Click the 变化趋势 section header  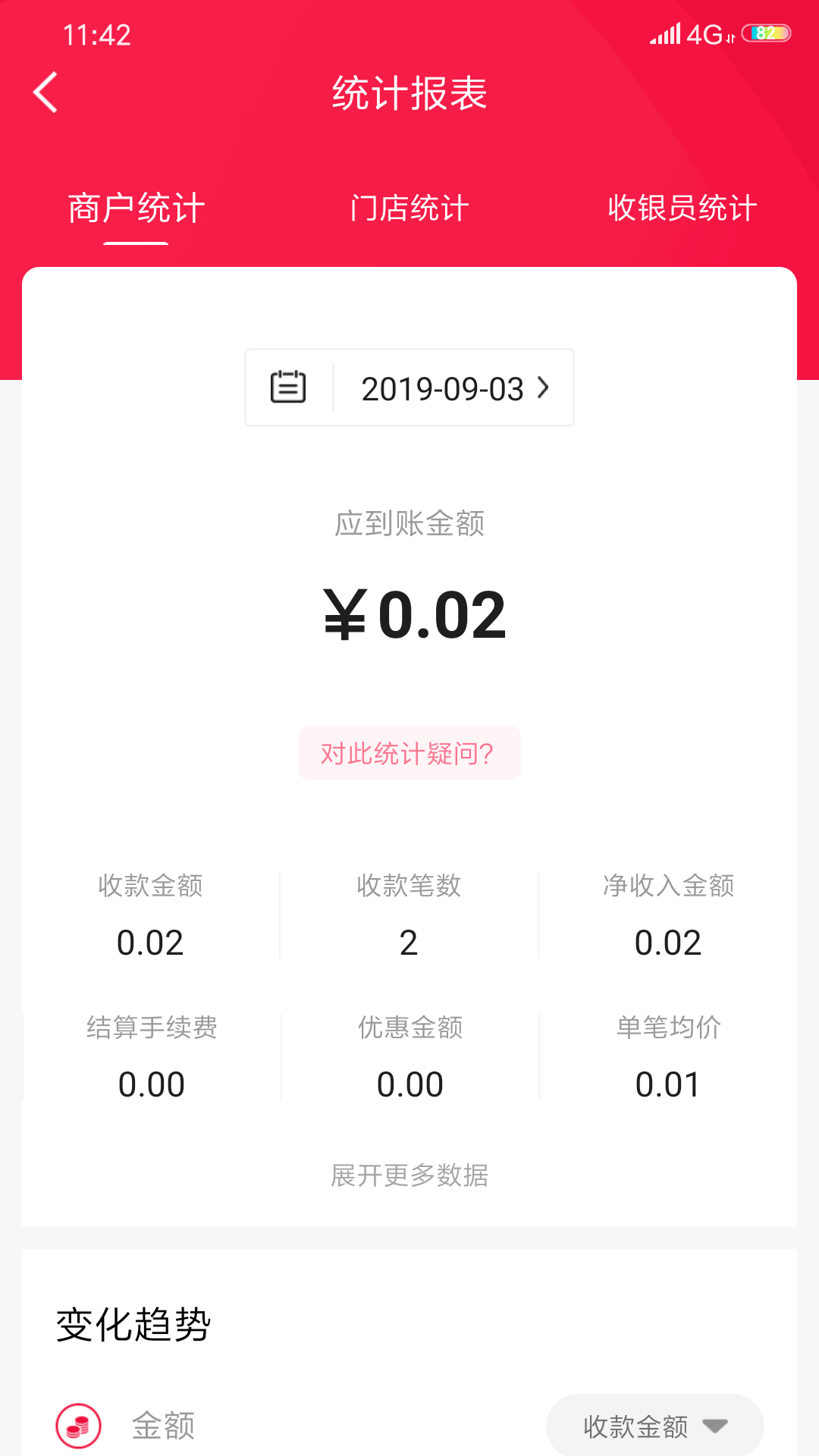[133, 1321]
